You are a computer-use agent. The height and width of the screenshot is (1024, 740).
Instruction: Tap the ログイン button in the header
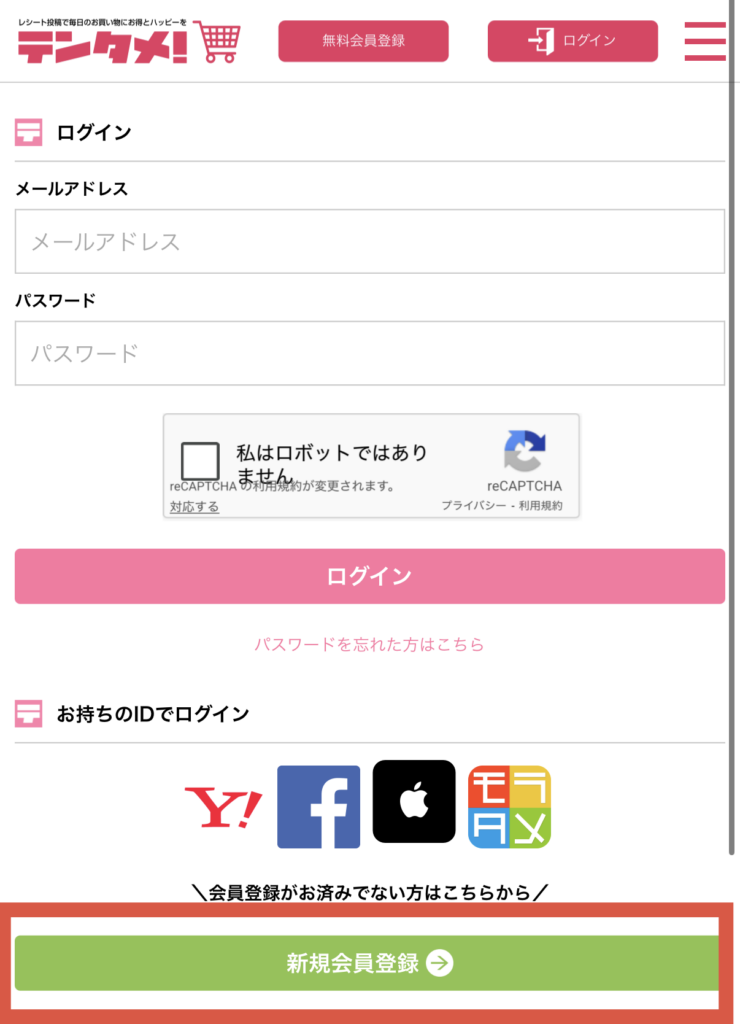(x=572, y=41)
